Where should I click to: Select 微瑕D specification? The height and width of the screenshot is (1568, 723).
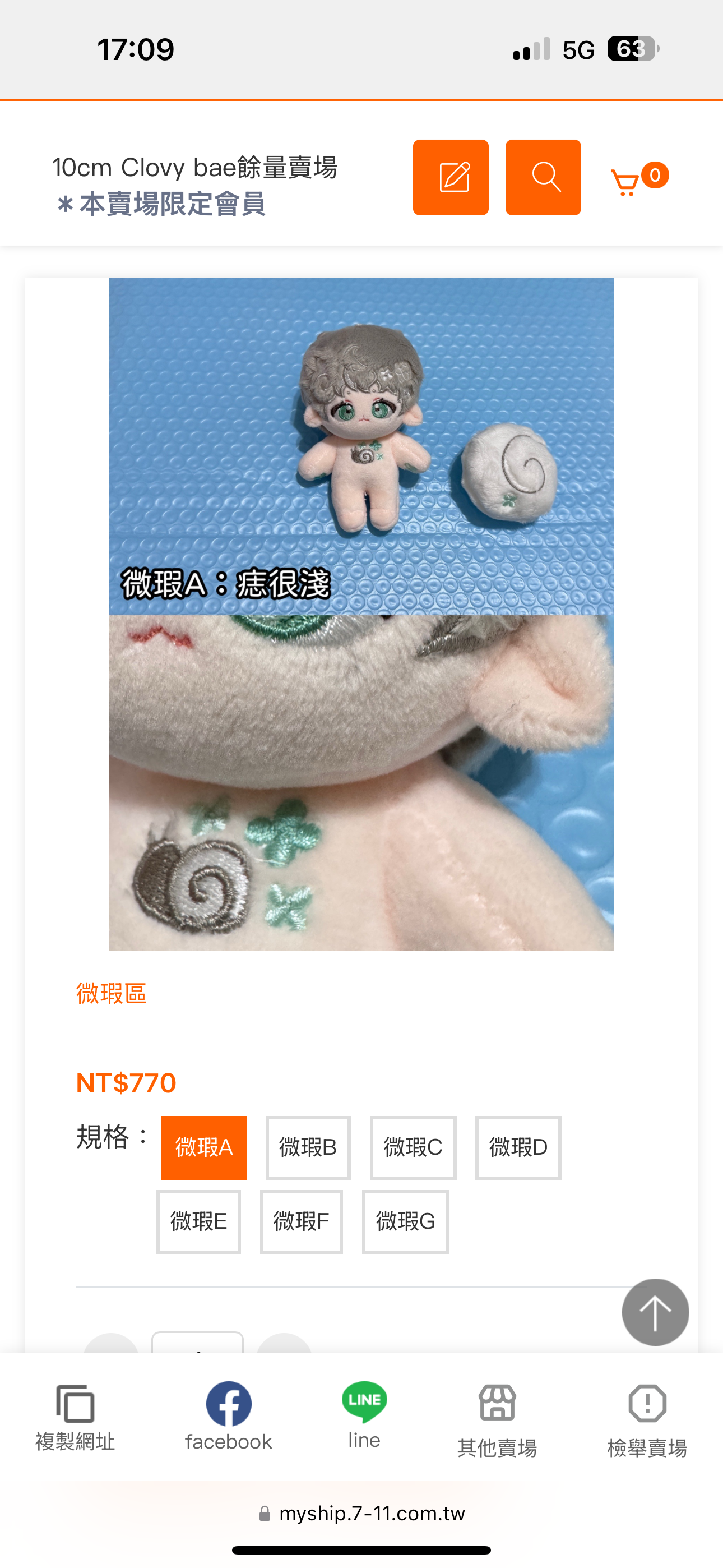click(518, 1147)
